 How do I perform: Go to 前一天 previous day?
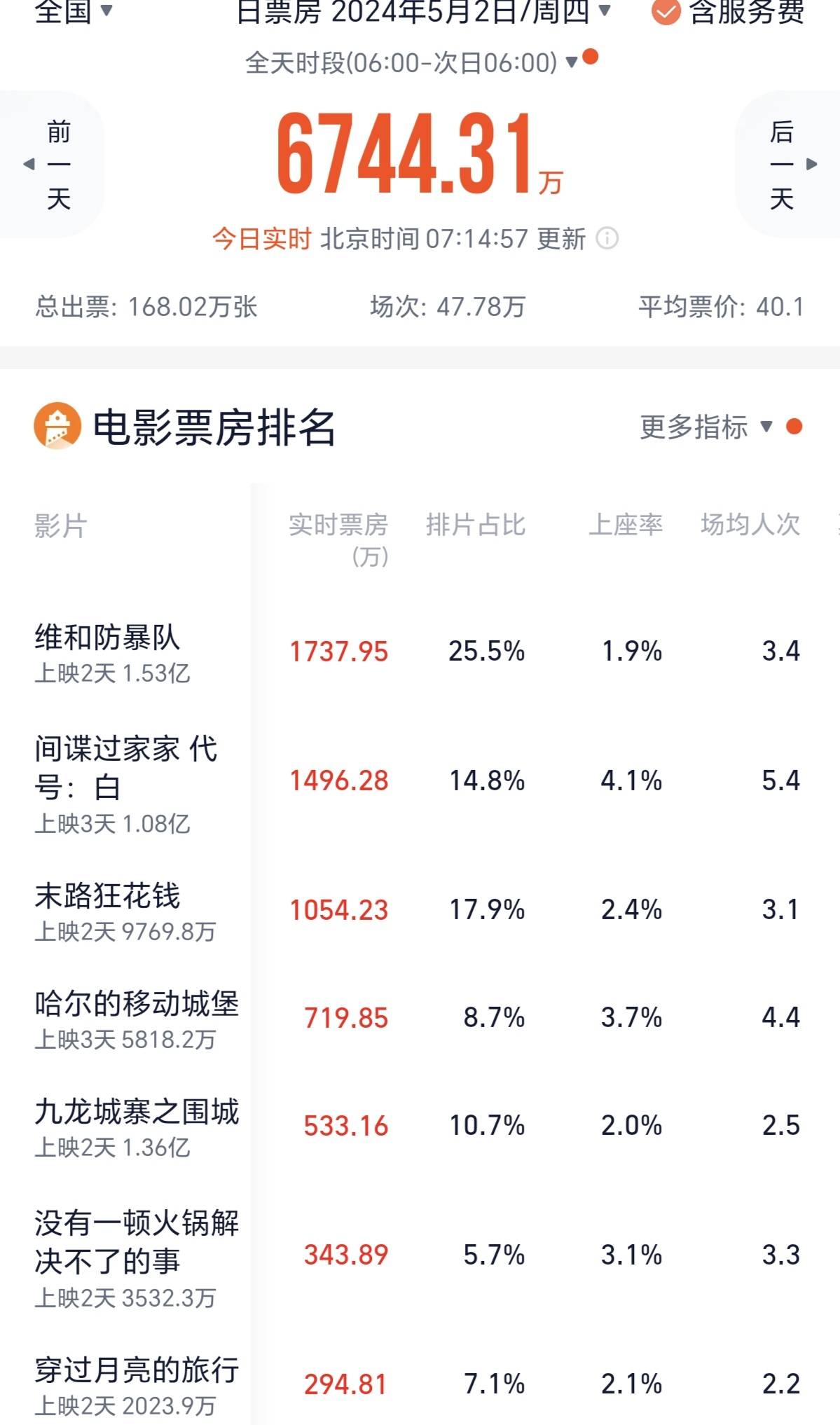point(55,165)
